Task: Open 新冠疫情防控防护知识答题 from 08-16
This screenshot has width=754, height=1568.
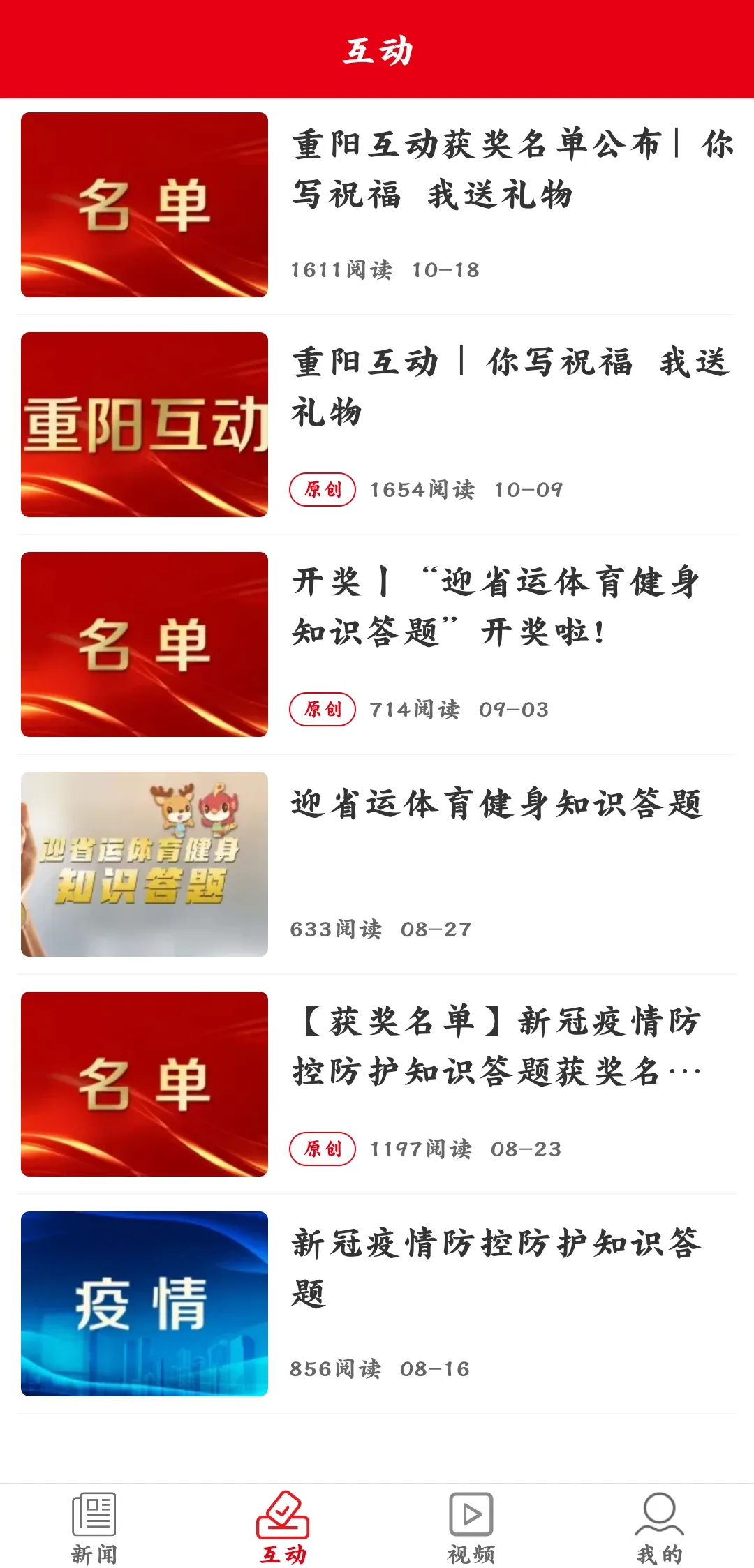Action: 497,1267
